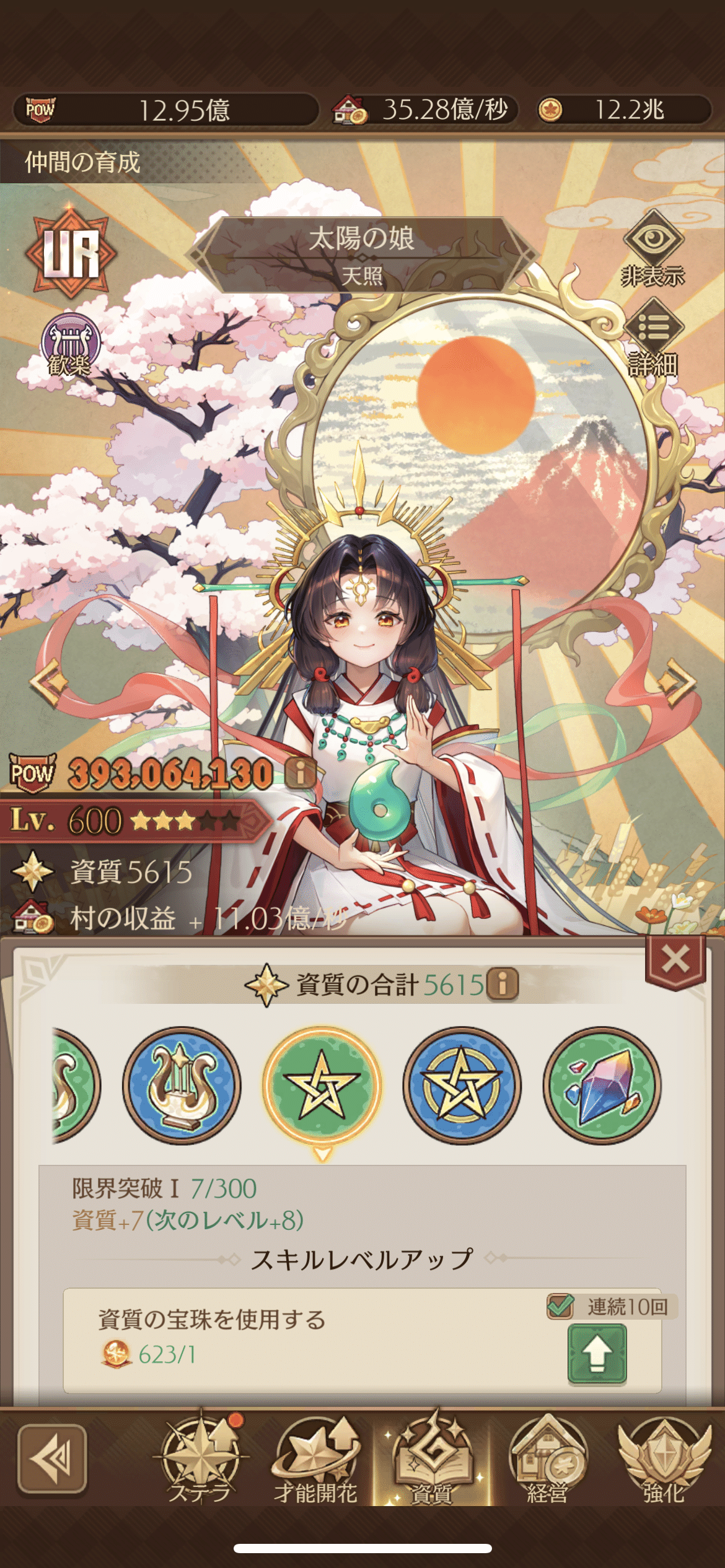Tap the 歓楽 attribute badge
Viewport: 725px width, 1568px height.
(x=70, y=344)
